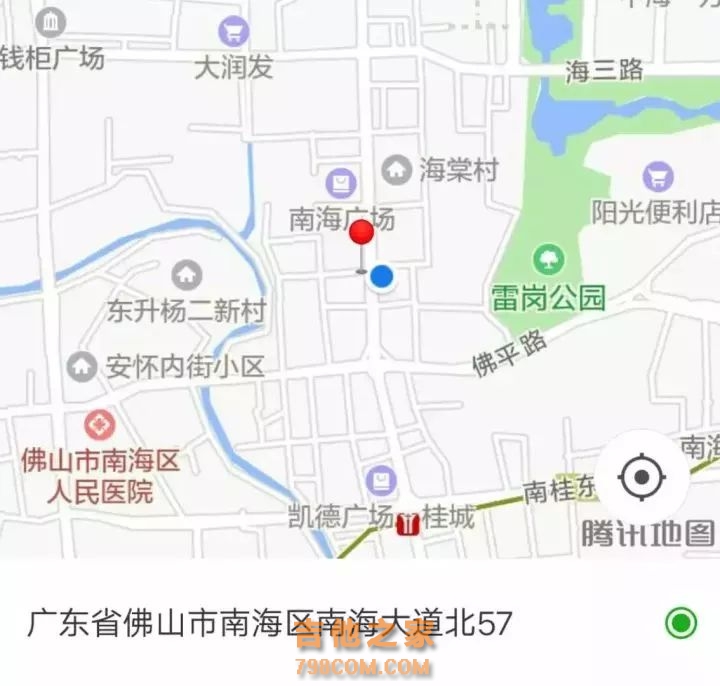Tap the 阳光便利店 store marker
Viewport: 720px width, 686px height.
coord(657,177)
